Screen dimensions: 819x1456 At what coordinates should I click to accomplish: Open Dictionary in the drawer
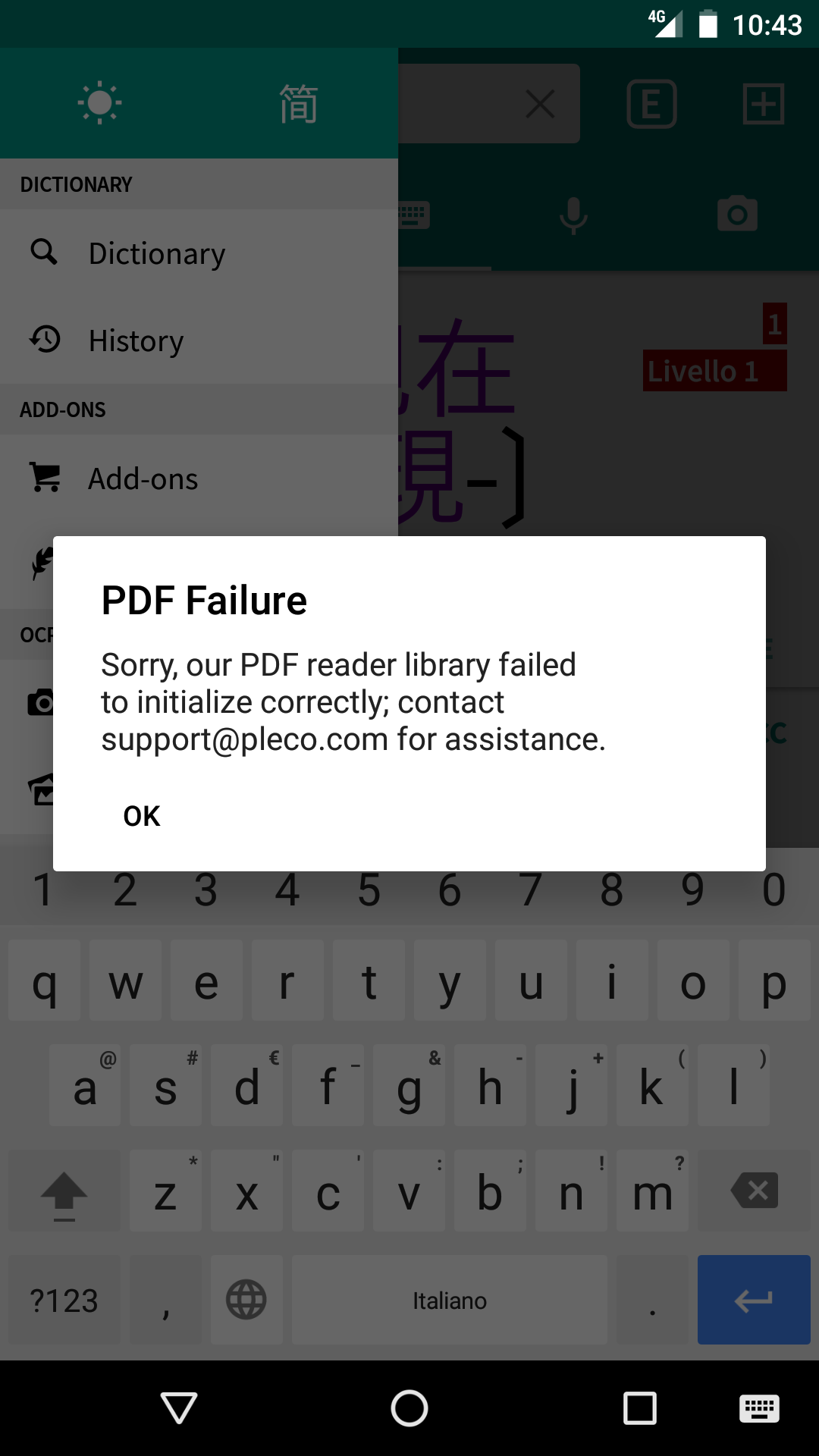pyautogui.click(x=199, y=253)
